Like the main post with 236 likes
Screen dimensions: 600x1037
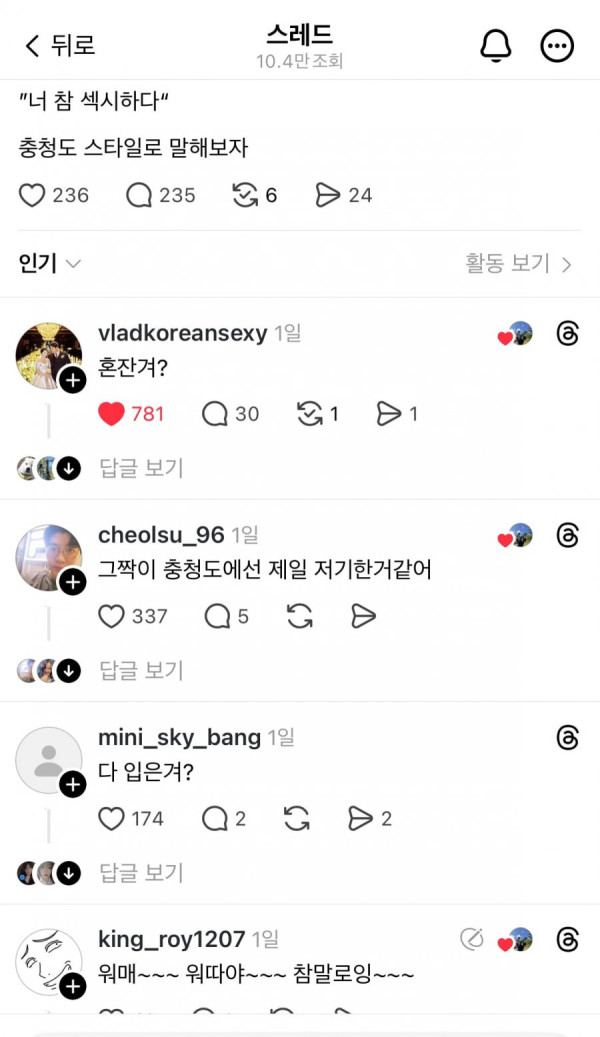coord(33,195)
